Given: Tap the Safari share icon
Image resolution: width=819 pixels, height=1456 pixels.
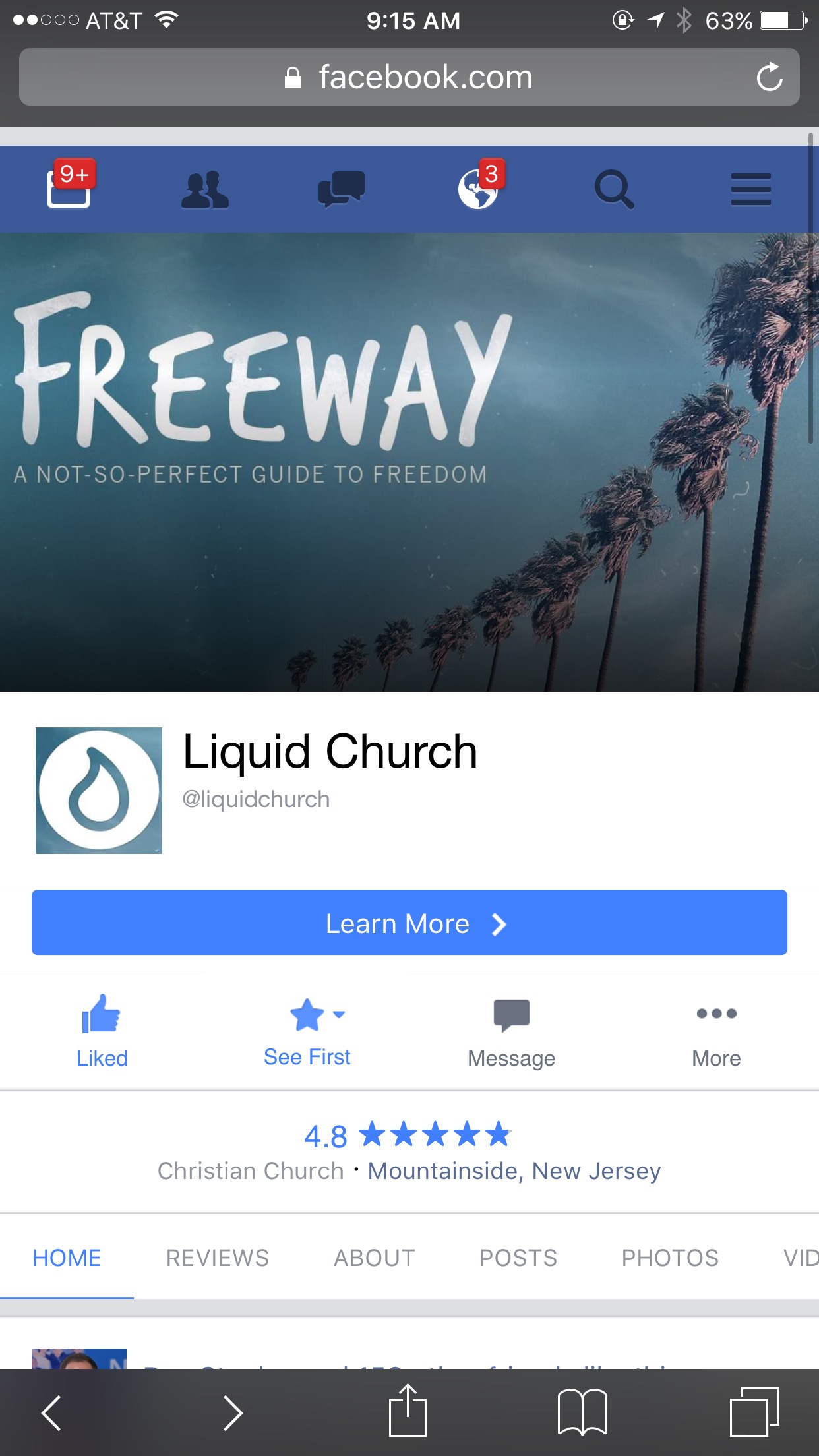Looking at the screenshot, I should pyautogui.click(x=408, y=1410).
